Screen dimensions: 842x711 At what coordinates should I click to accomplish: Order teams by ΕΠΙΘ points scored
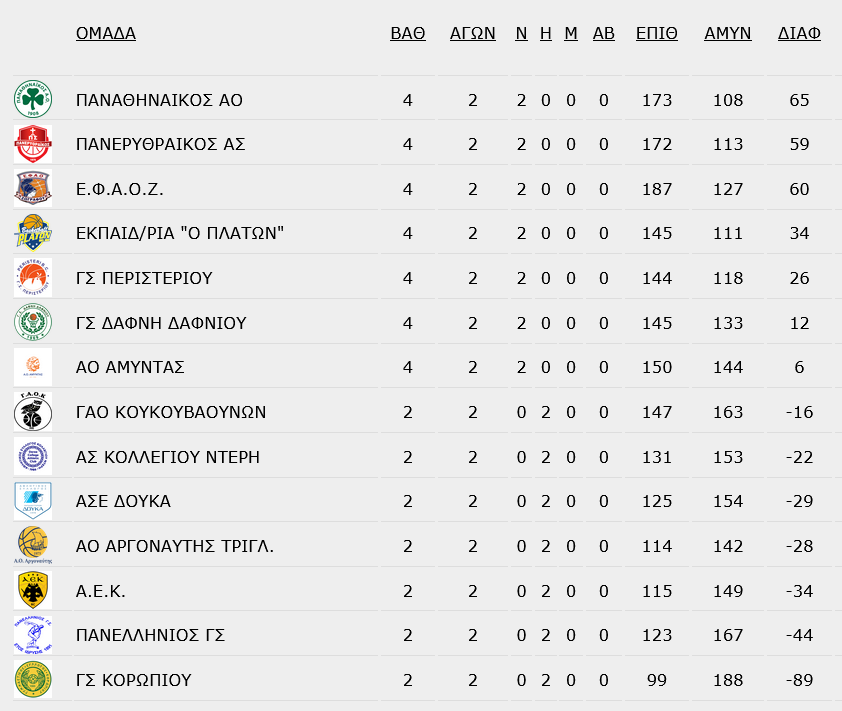click(657, 33)
